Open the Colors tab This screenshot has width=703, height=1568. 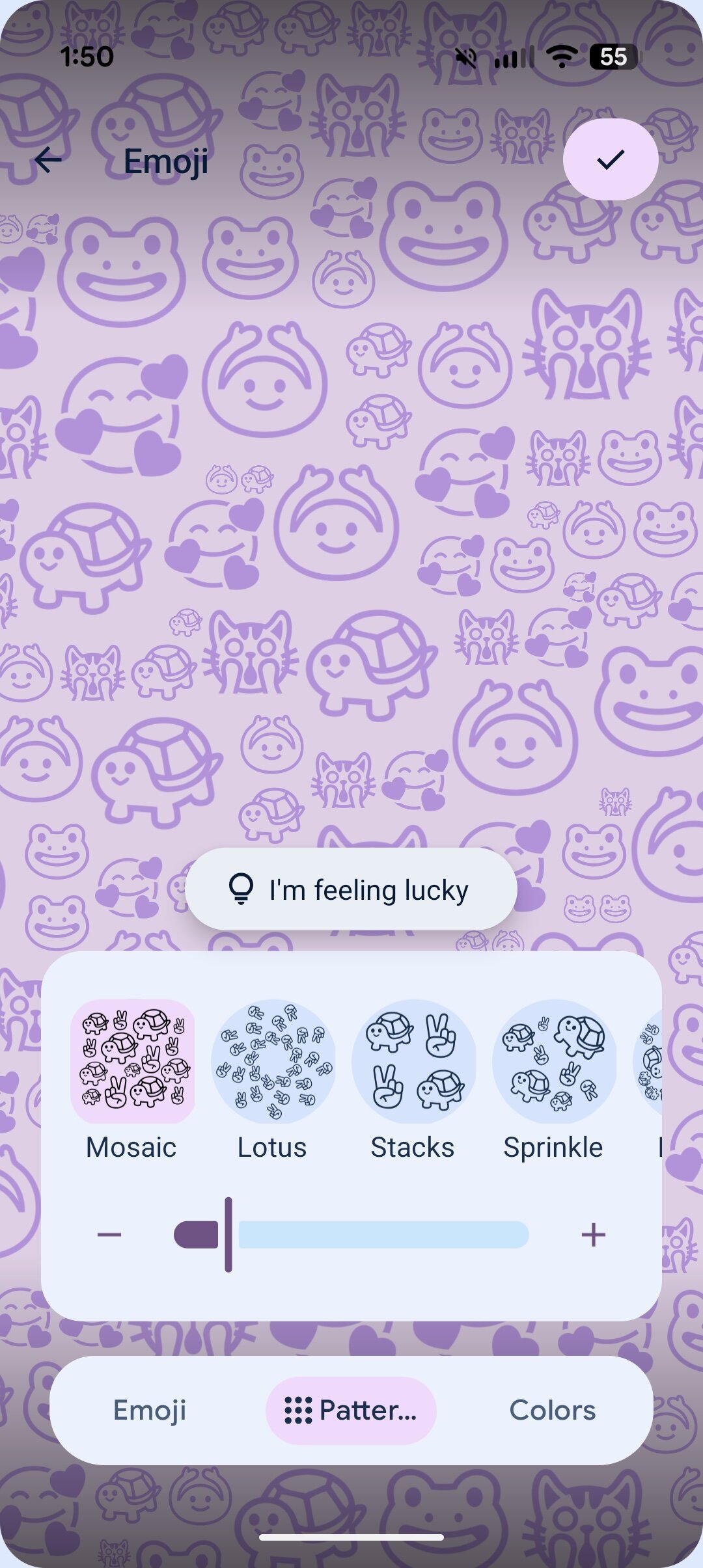coord(552,1411)
